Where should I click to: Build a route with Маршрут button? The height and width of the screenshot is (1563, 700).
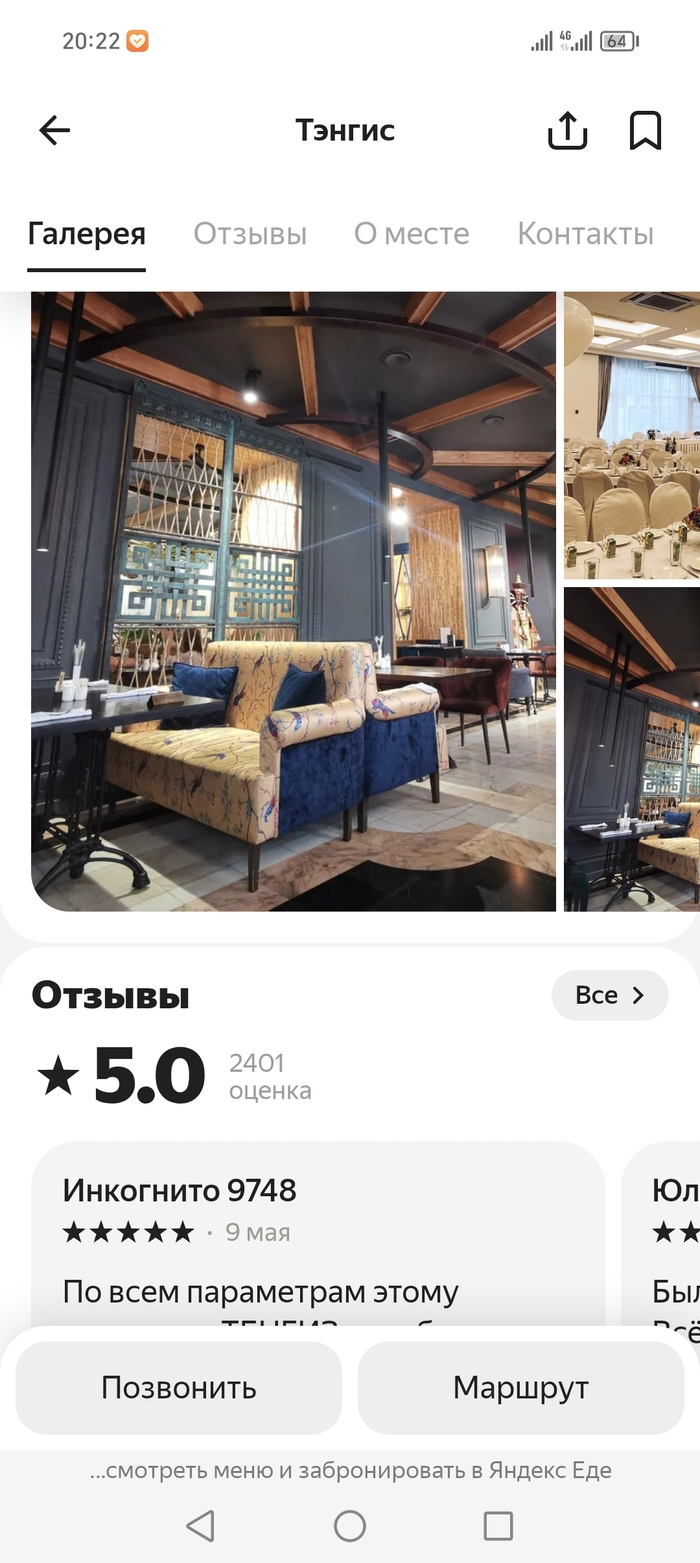click(x=520, y=1388)
